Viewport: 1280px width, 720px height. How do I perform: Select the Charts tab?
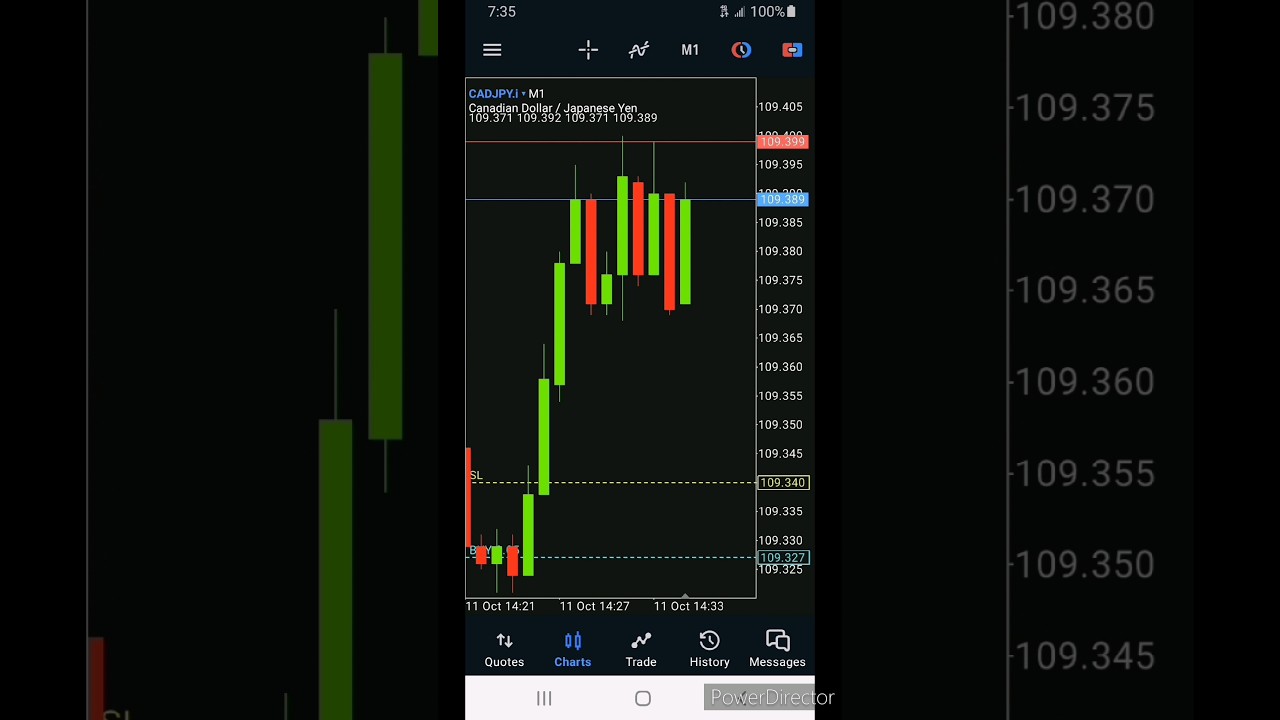point(573,649)
